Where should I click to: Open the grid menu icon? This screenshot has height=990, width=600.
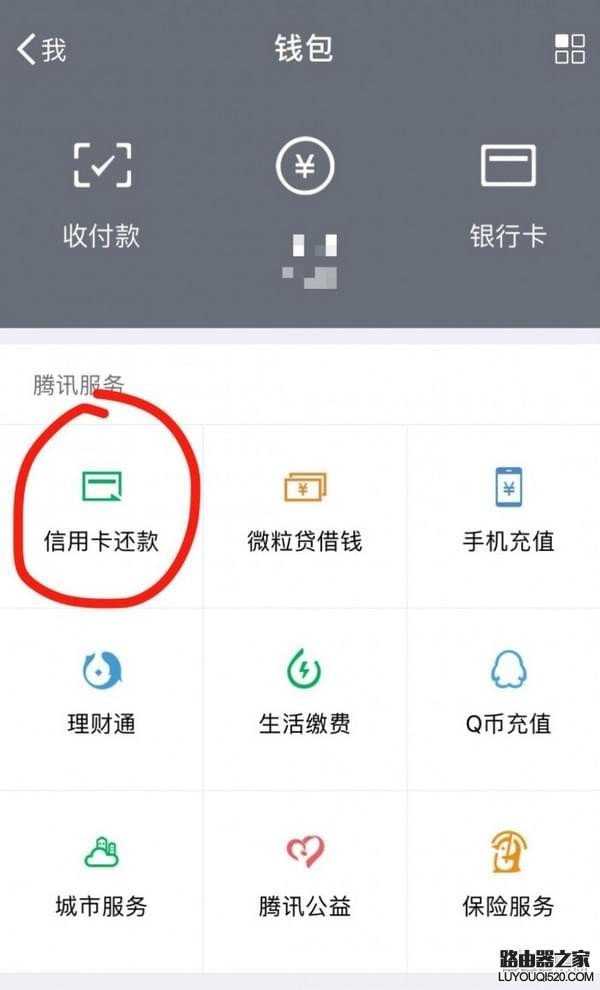(569, 49)
